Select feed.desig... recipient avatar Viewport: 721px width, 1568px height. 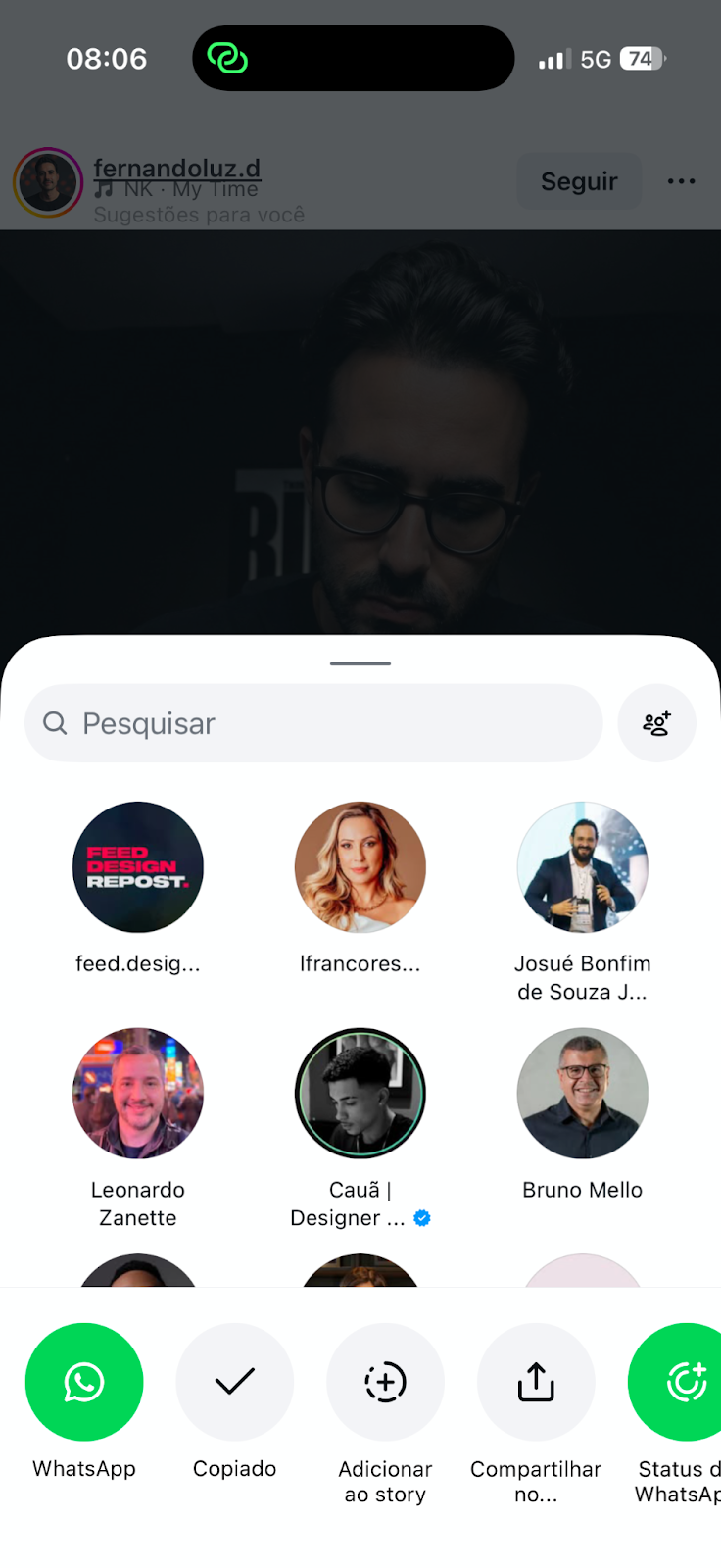click(x=137, y=867)
